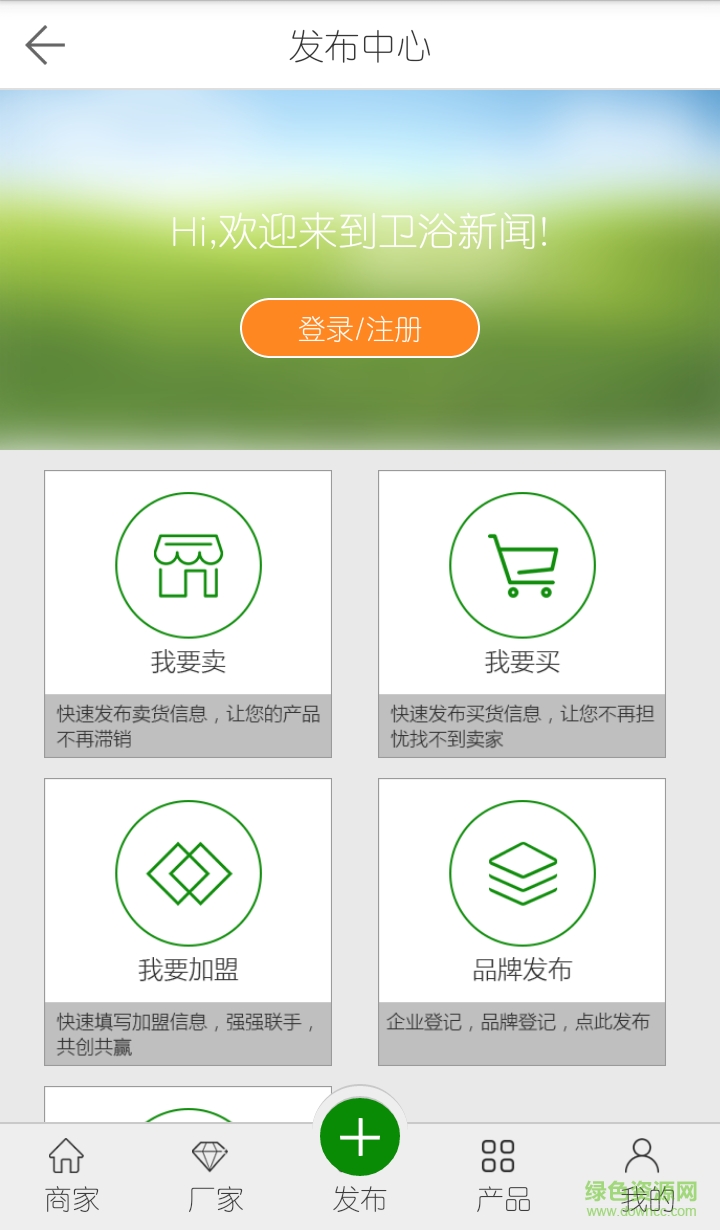This screenshot has width=720, height=1230.
Task: Tap the 我要加盟 card label
Action: 188,968
